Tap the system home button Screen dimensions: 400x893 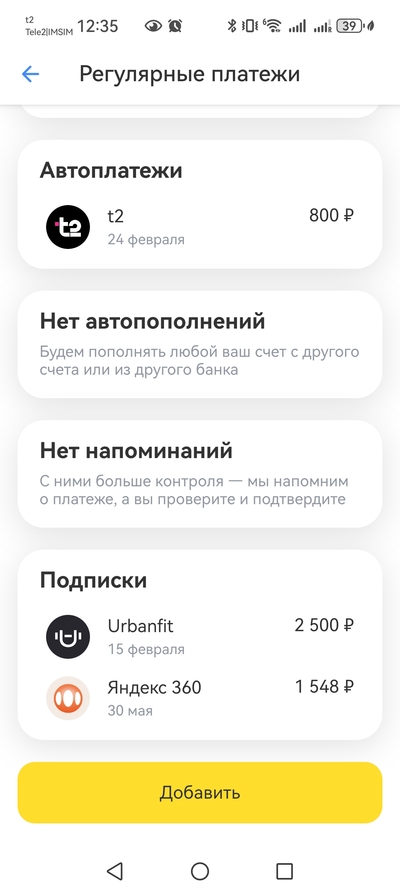point(200,871)
